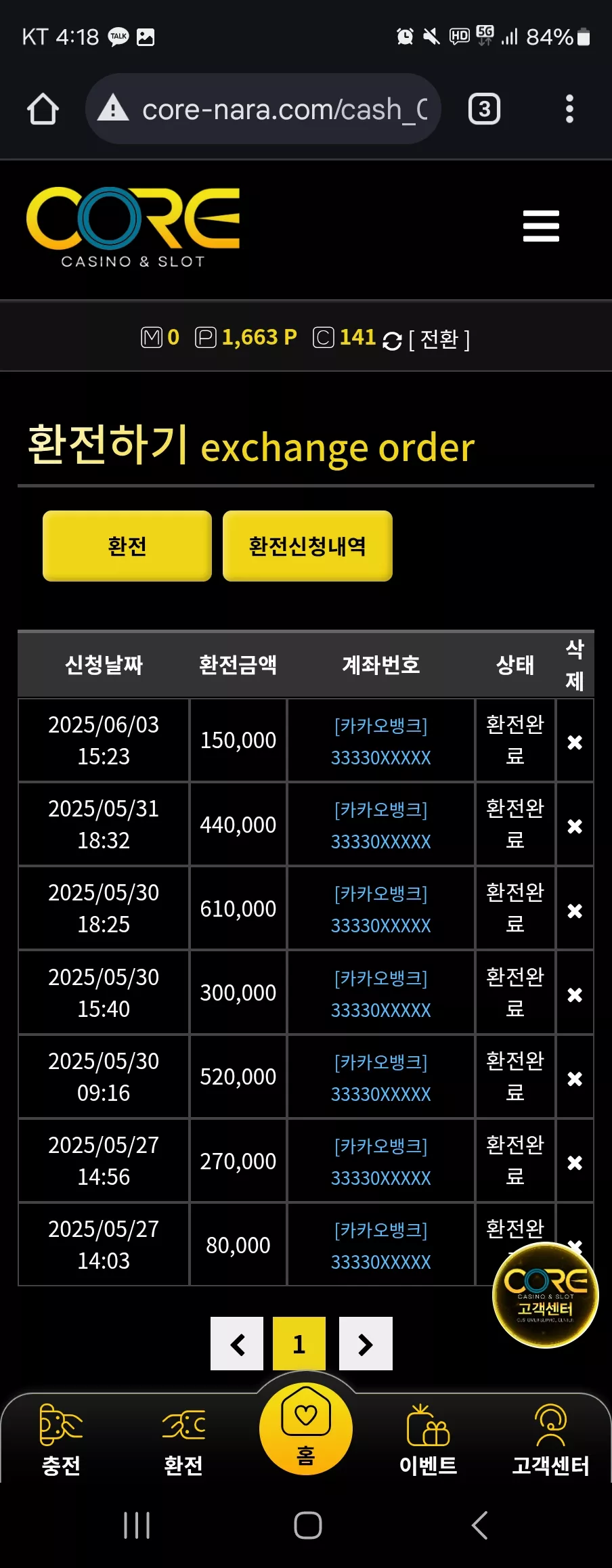Remove the 2025/05/30 15:40 entry

pos(575,995)
